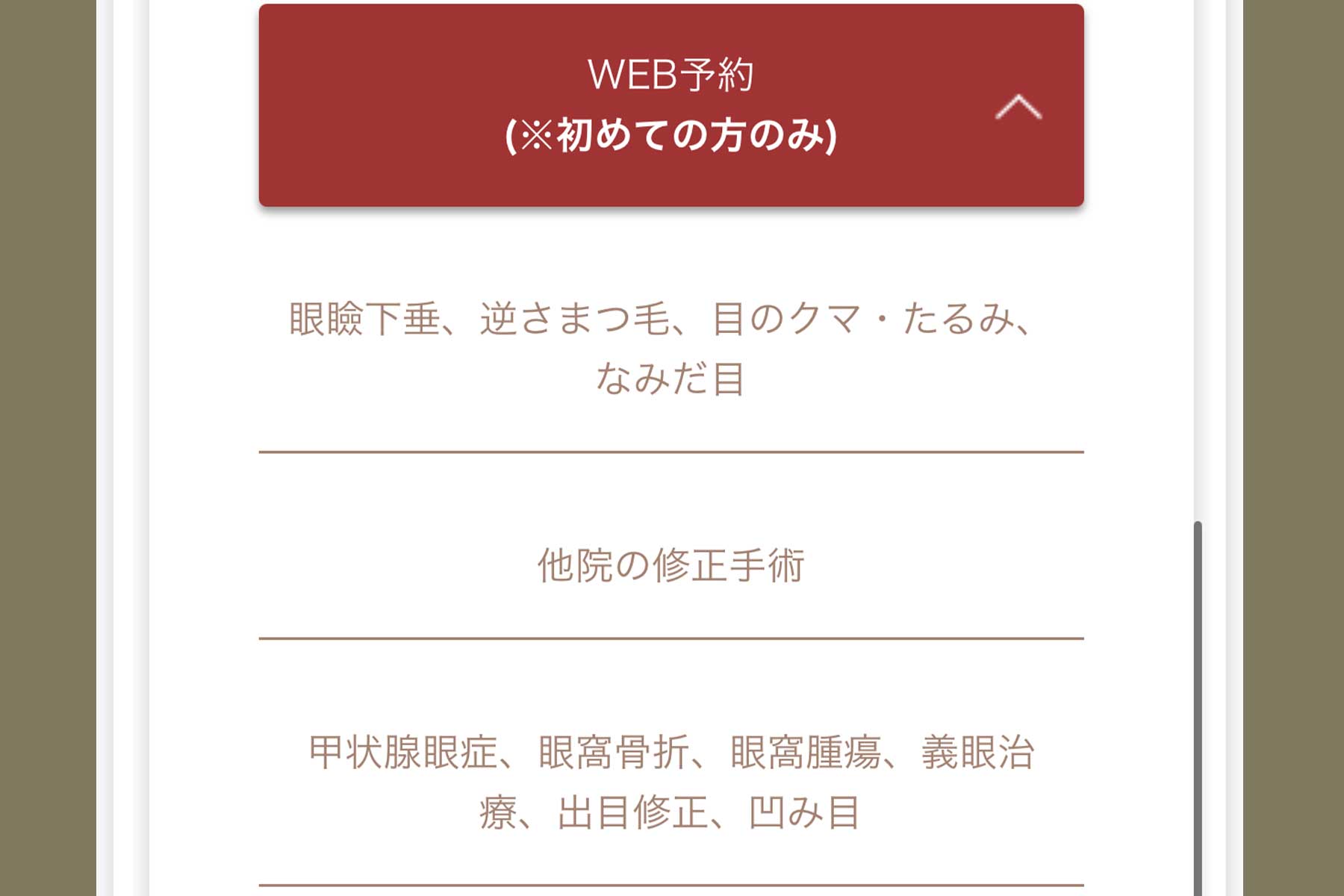The width and height of the screenshot is (1344, 896).
Task: Open 他院の修正手術 booking option
Action: [x=670, y=565]
